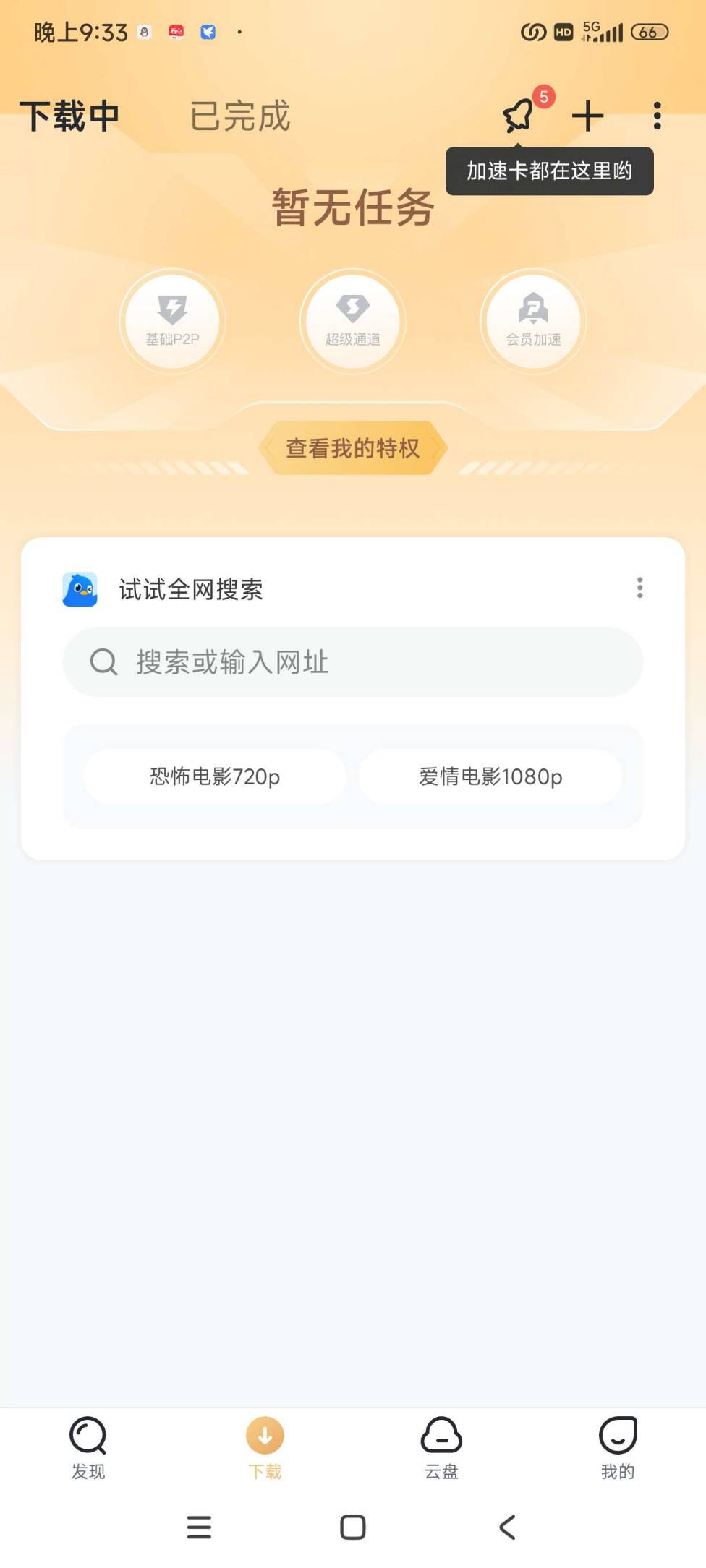Tap 查看我的特权 button
The image size is (706, 1568).
(x=353, y=448)
